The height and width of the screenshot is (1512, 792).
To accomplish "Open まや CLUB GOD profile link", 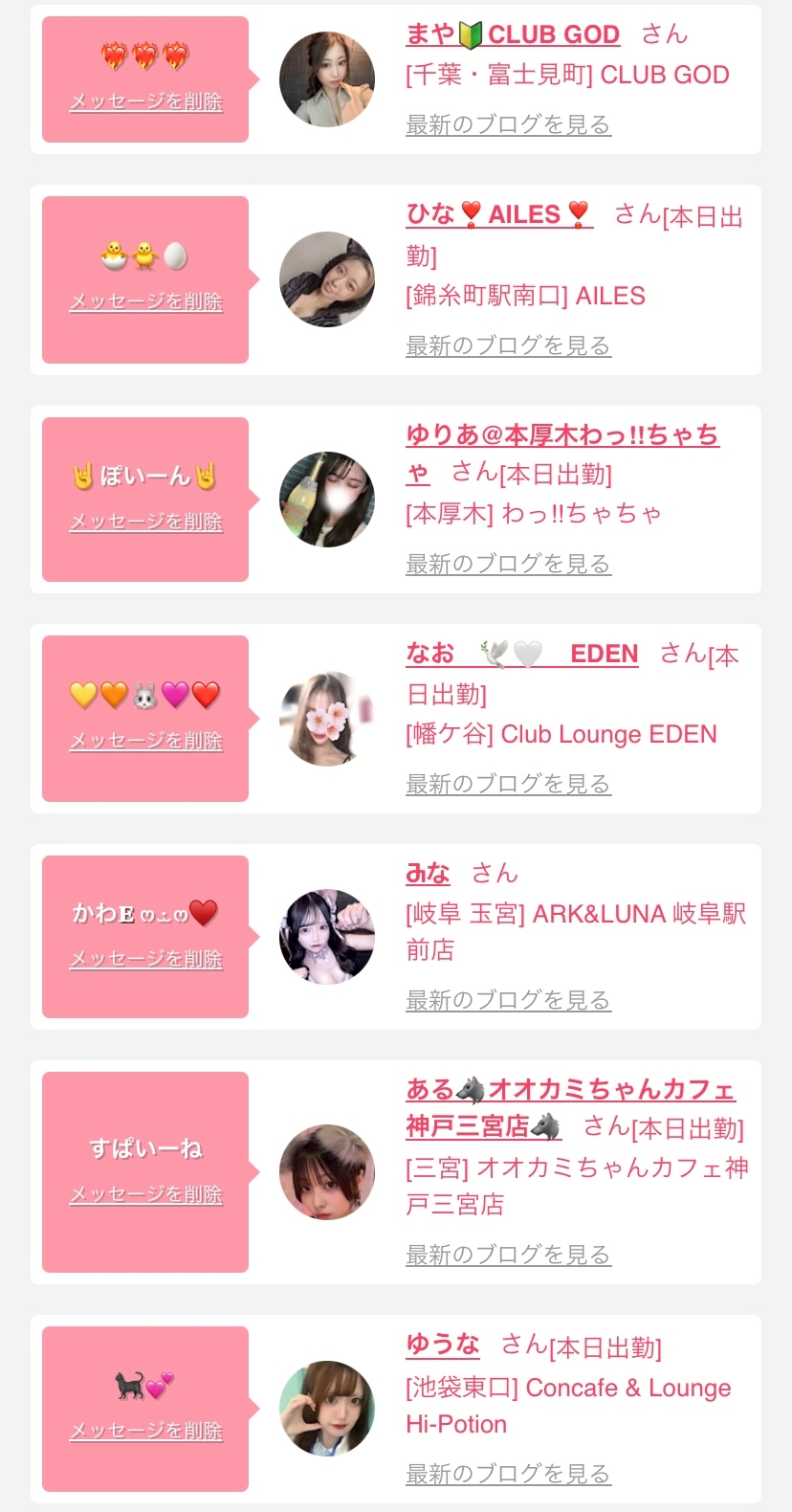I will (513, 34).
